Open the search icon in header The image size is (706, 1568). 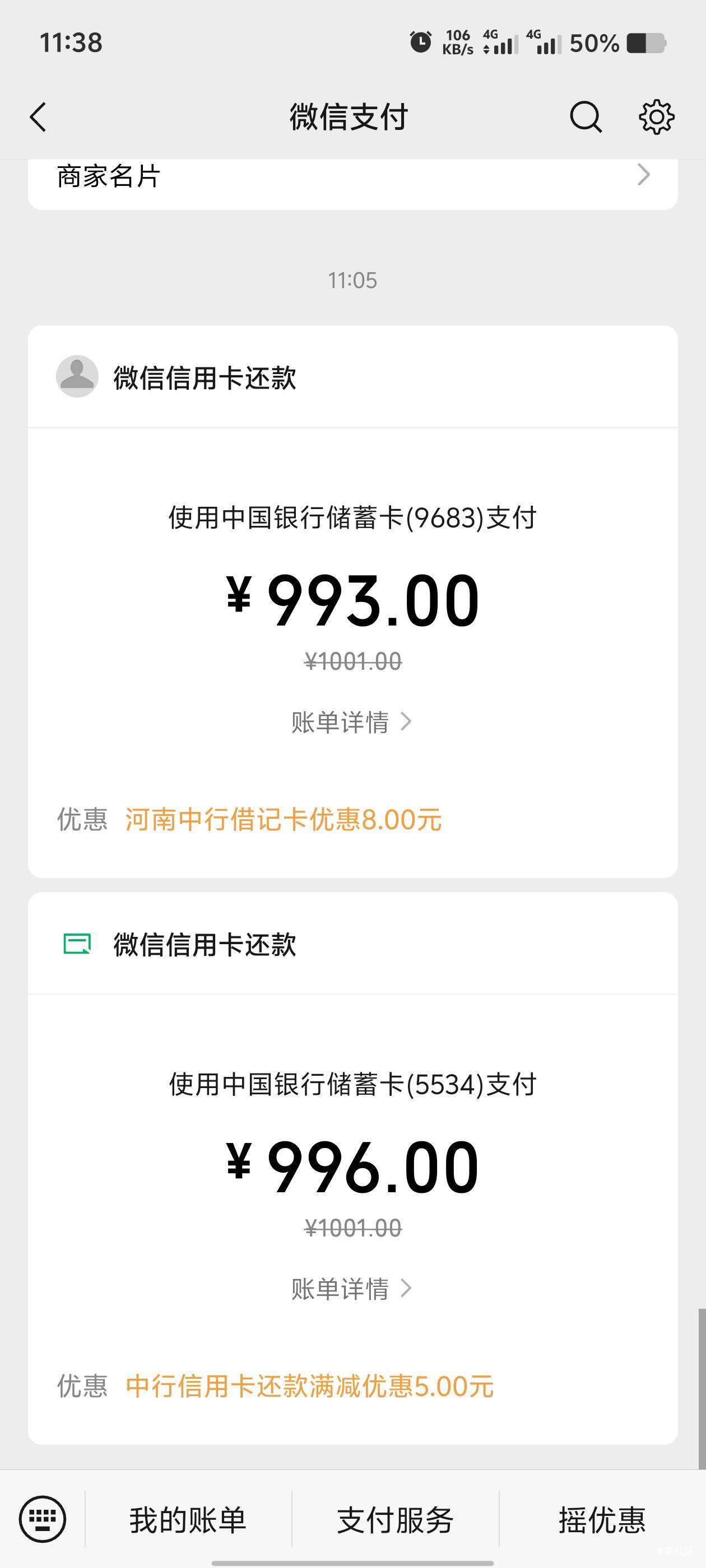586,117
